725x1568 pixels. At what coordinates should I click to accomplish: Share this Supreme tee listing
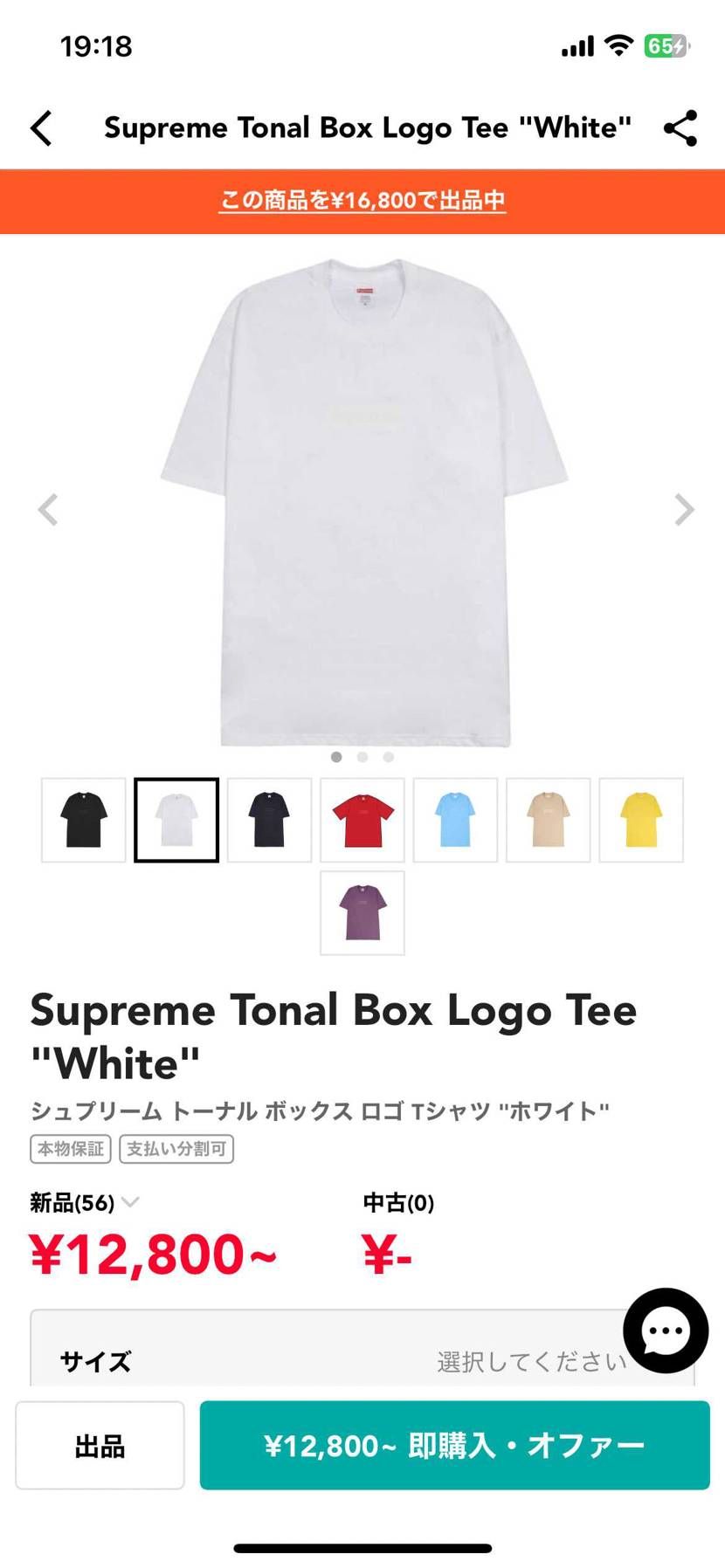pyautogui.click(x=680, y=128)
